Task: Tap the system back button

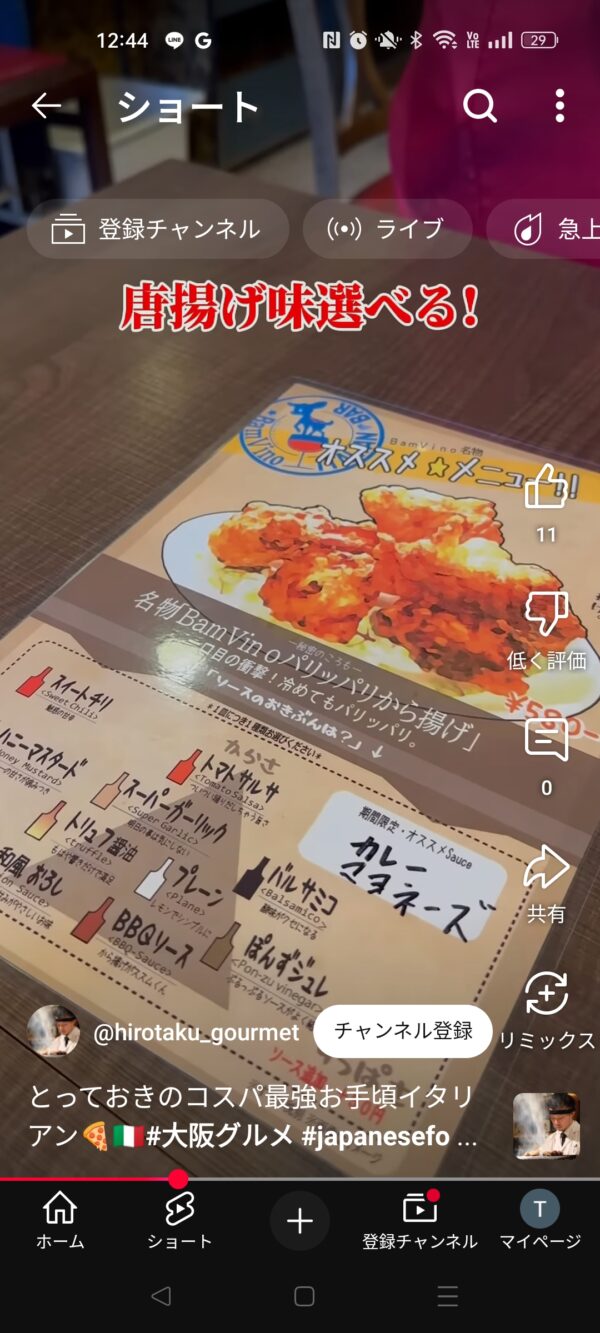Action: point(160,1296)
